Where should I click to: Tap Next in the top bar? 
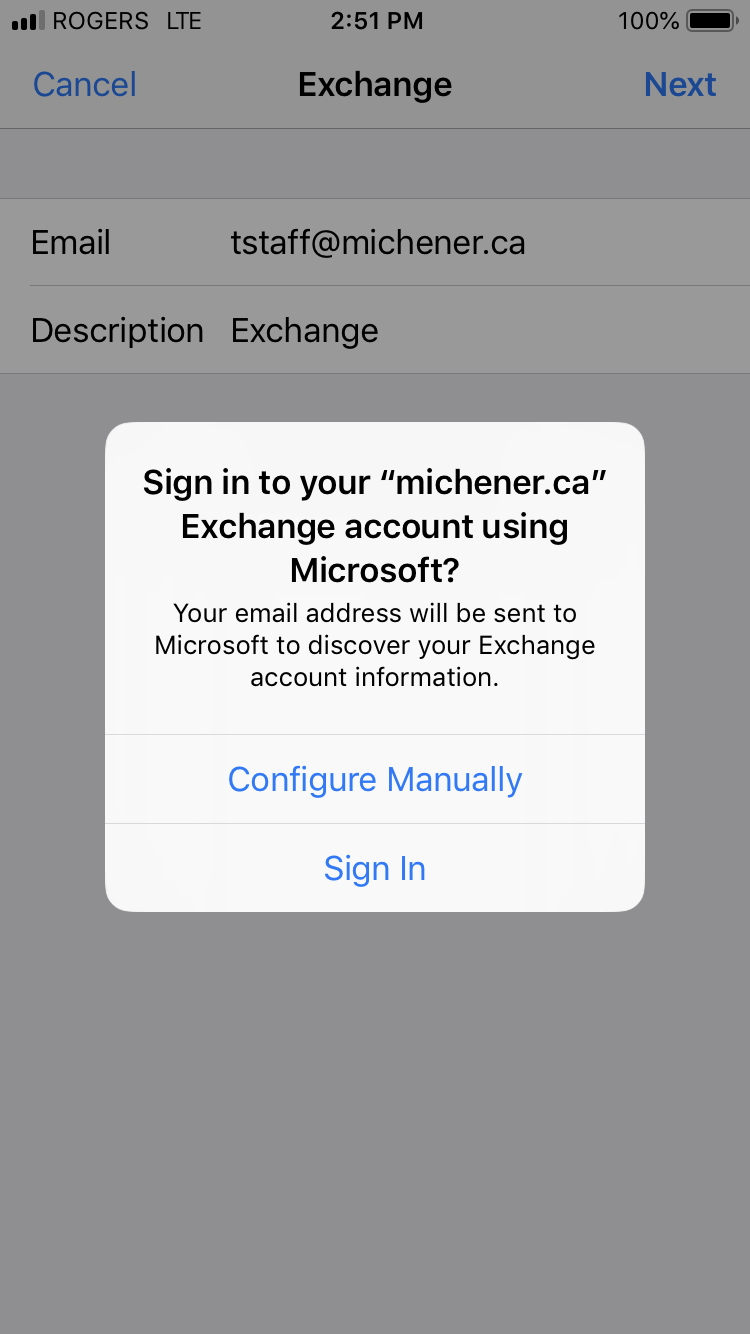tap(680, 85)
